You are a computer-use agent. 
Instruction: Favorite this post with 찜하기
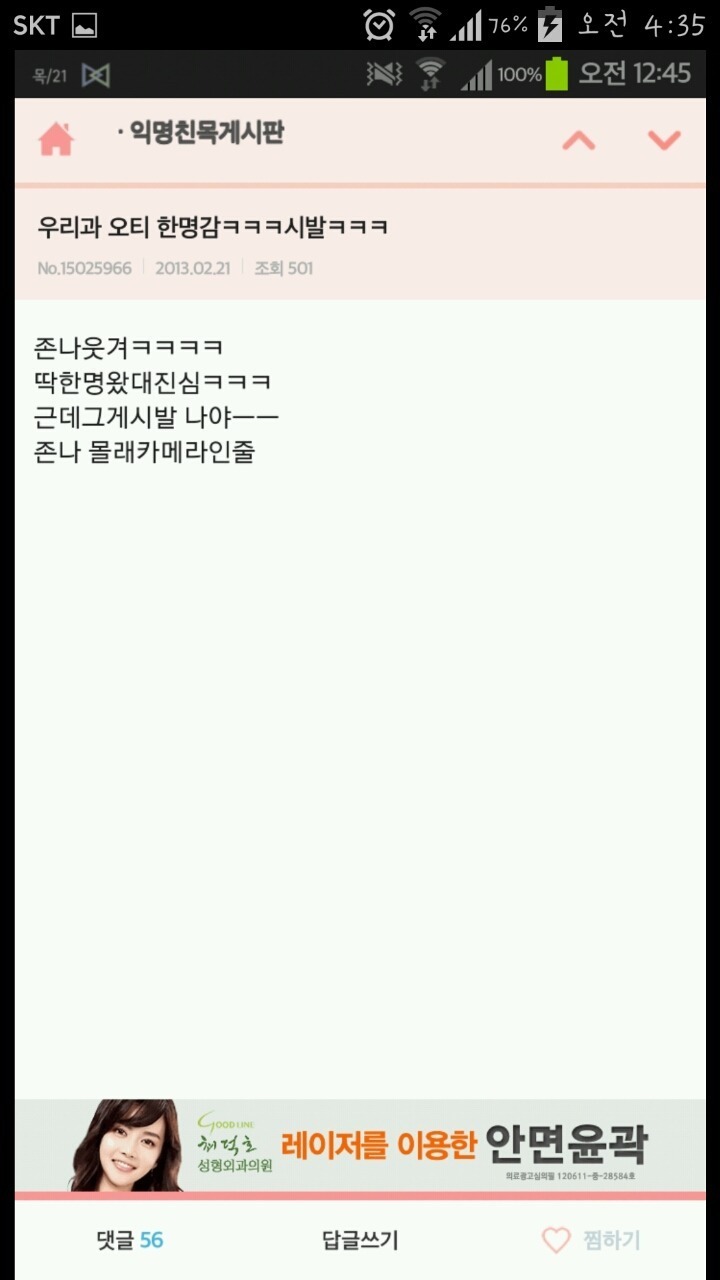[590, 1240]
